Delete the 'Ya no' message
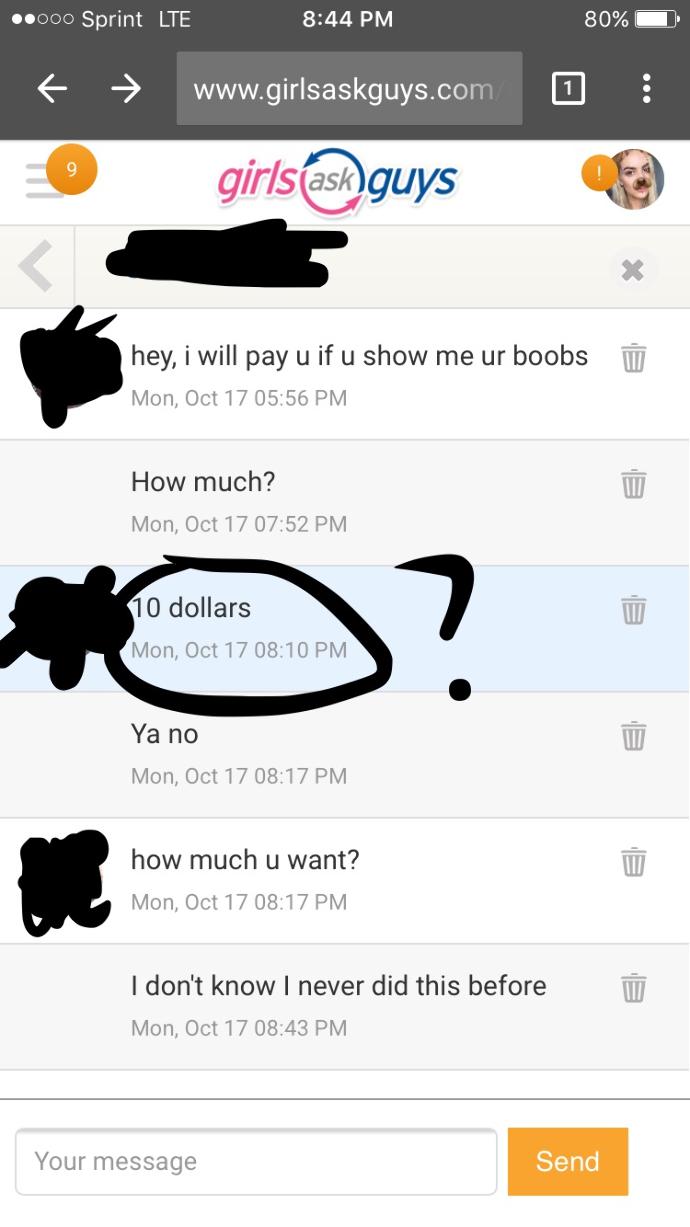The width and height of the screenshot is (690, 1227). 633,735
